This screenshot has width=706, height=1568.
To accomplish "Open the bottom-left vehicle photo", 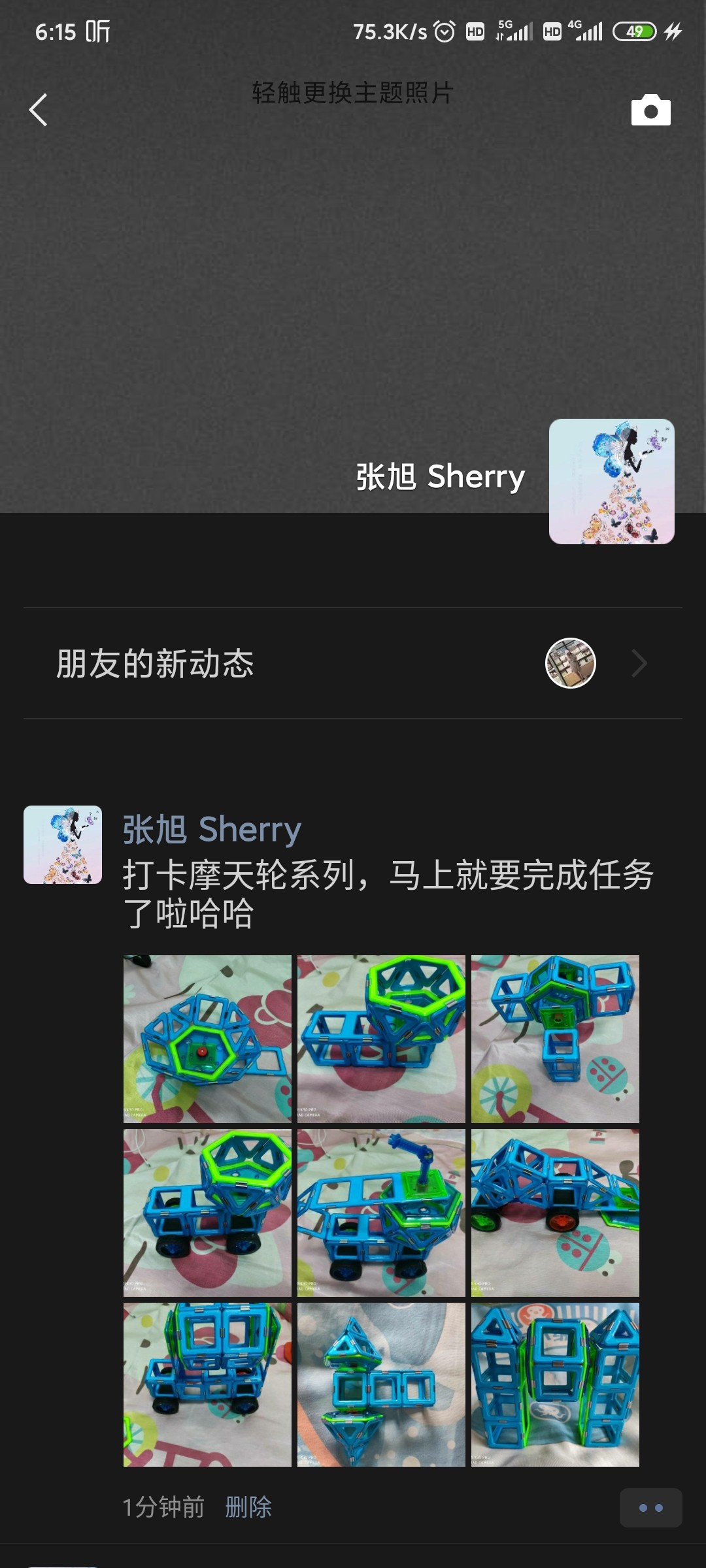I will pyautogui.click(x=207, y=1385).
